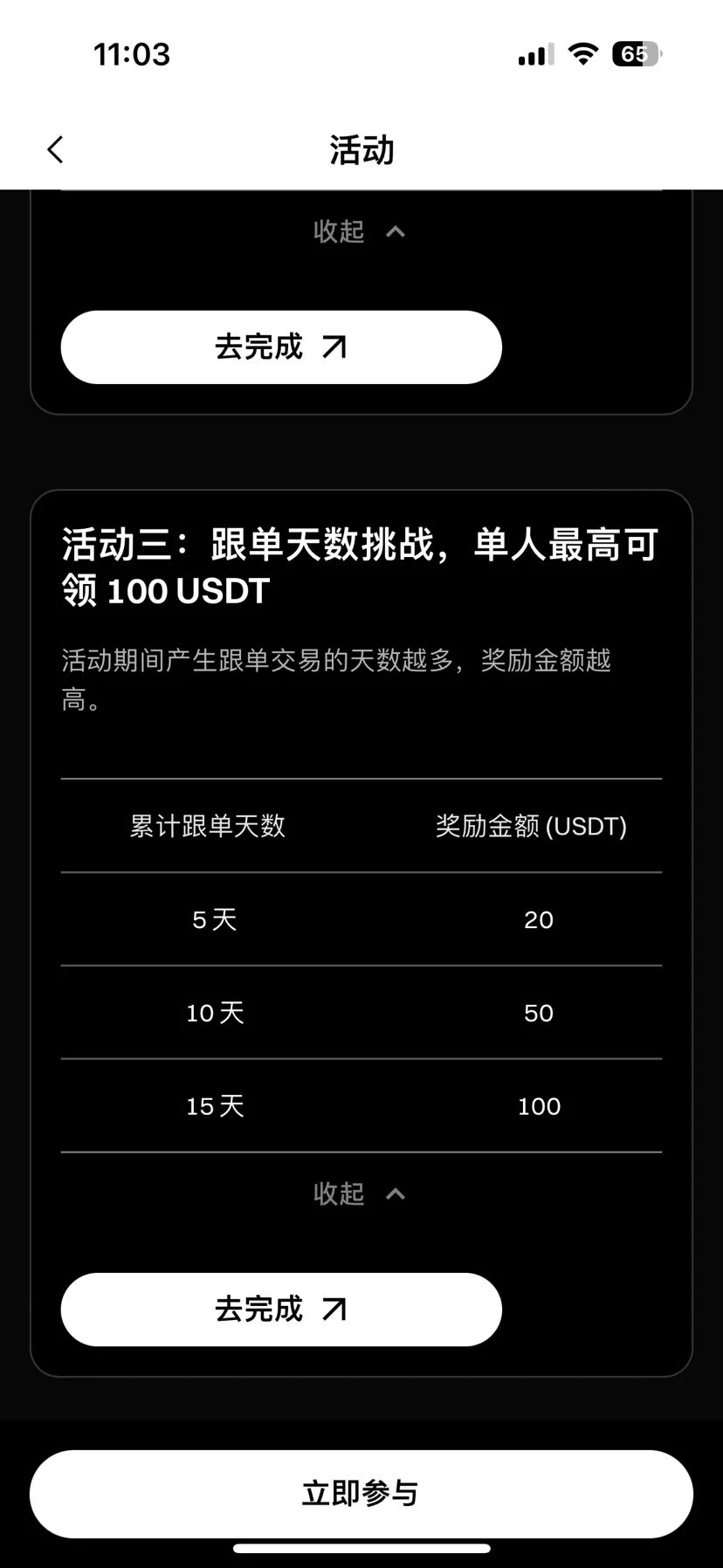This screenshot has width=723, height=1568.
Task: Collapse the 活动三 table via 收起
Action: pos(360,1193)
